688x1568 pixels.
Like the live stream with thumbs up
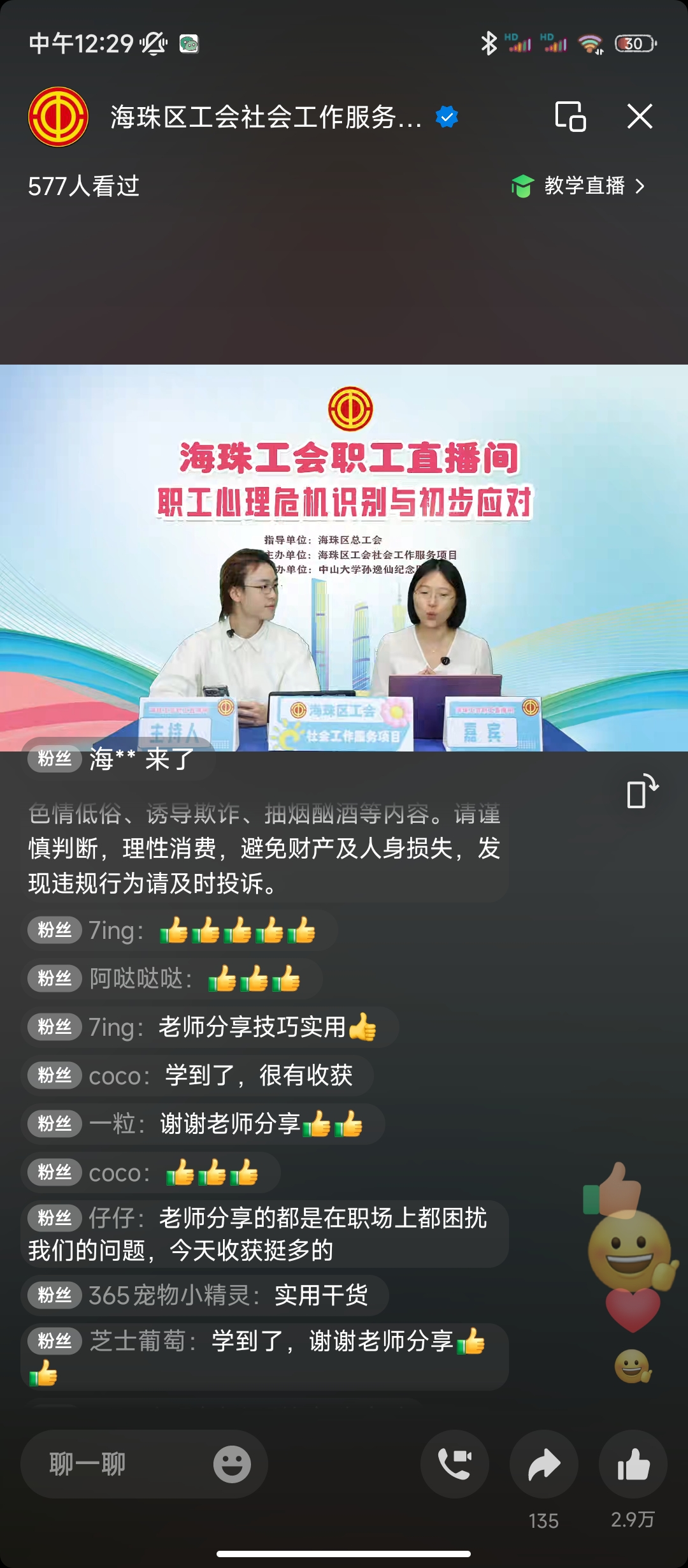[x=633, y=1464]
